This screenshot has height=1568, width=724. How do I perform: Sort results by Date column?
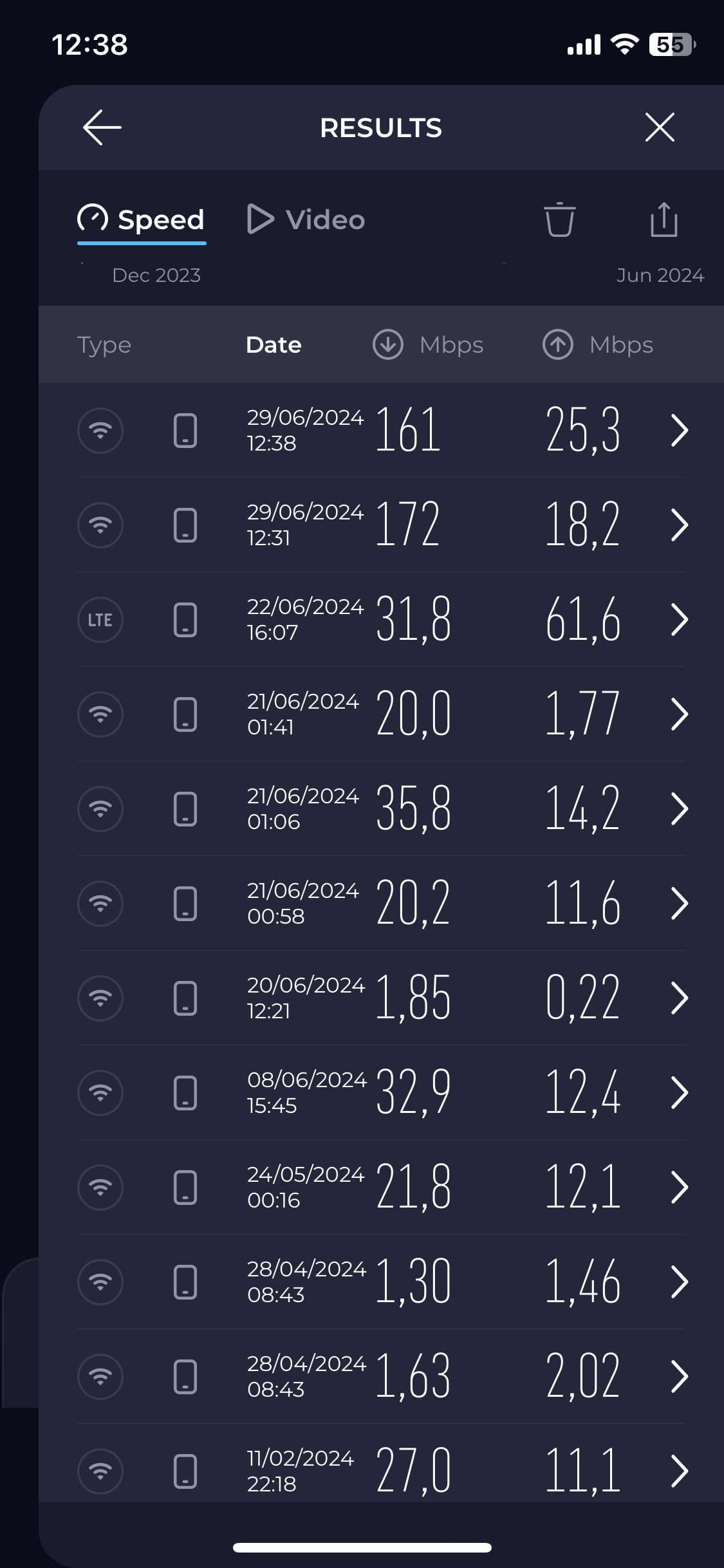point(274,345)
